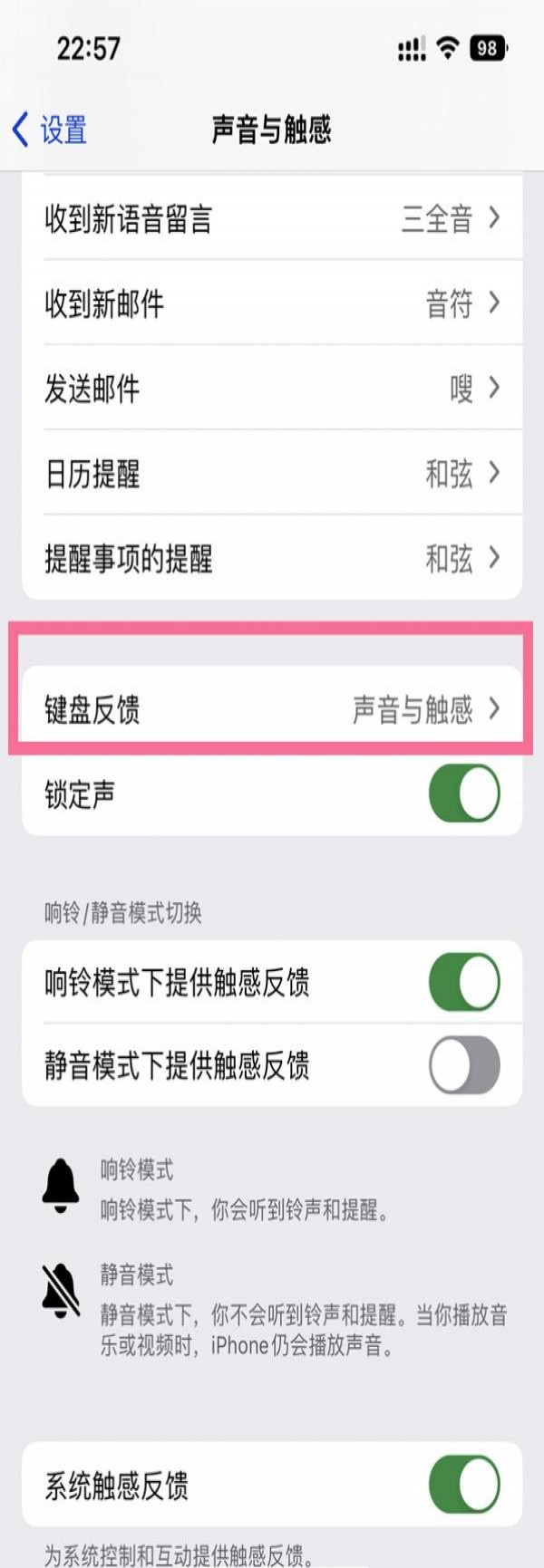Screen dimensions: 544x1568
Task: Open 提醒事项的提醒 sound settings
Action: click(x=272, y=558)
